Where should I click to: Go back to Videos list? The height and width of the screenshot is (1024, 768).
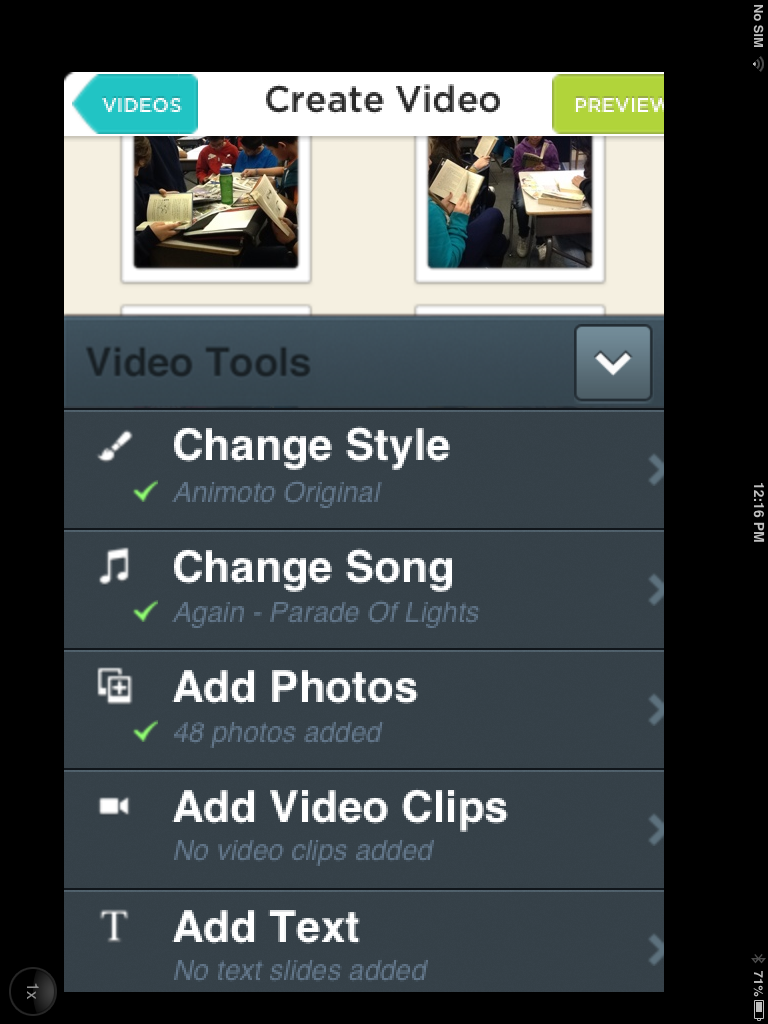pyautogui.click(x=137, y=104)
